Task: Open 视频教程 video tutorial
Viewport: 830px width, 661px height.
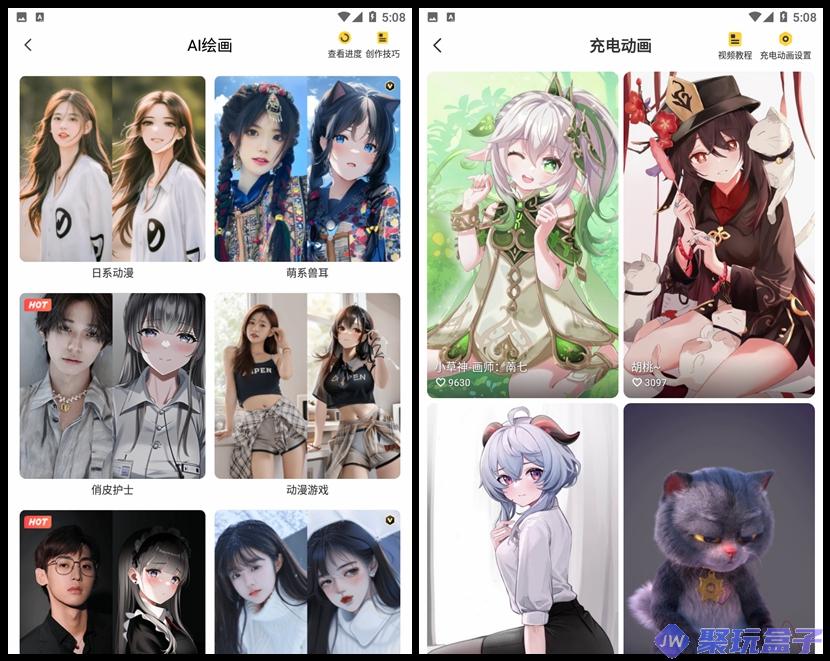Action: tap(735, 46)
